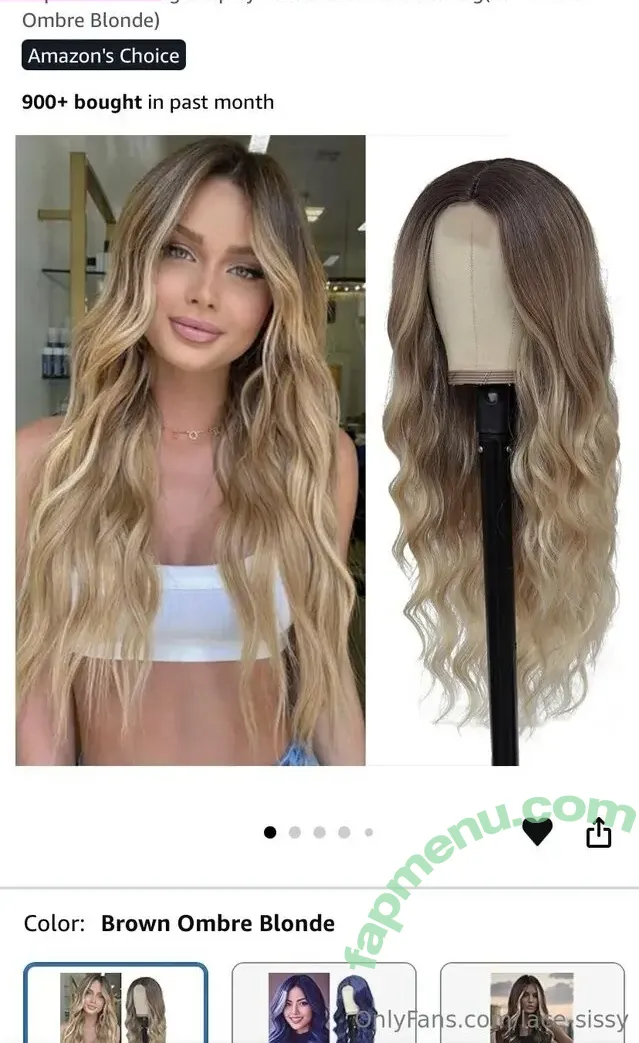Share this product listing
This screenshot has height=1043, width=639.
(x=598, y=832)
